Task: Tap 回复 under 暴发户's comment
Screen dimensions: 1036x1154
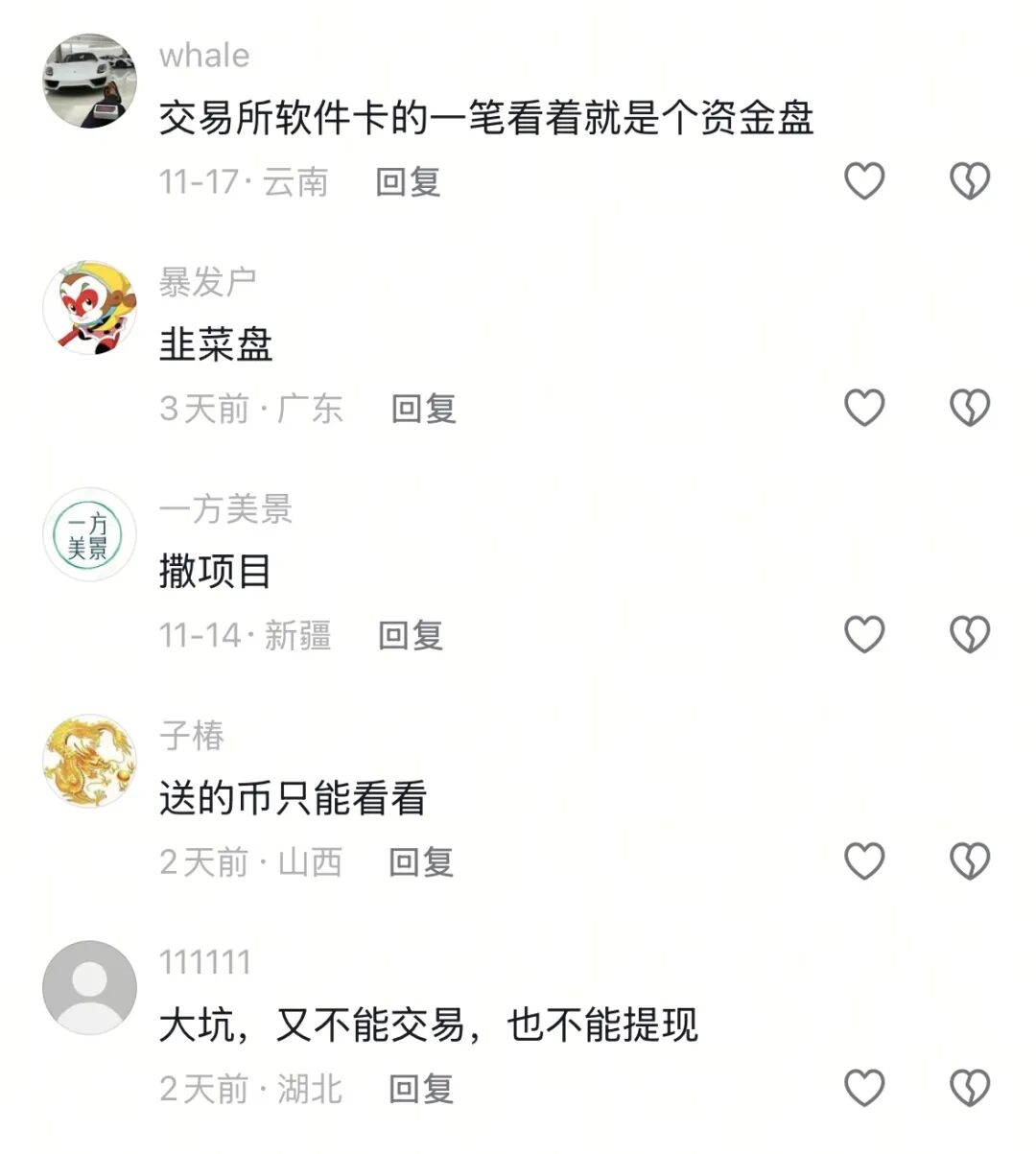Action: [423, 409]
